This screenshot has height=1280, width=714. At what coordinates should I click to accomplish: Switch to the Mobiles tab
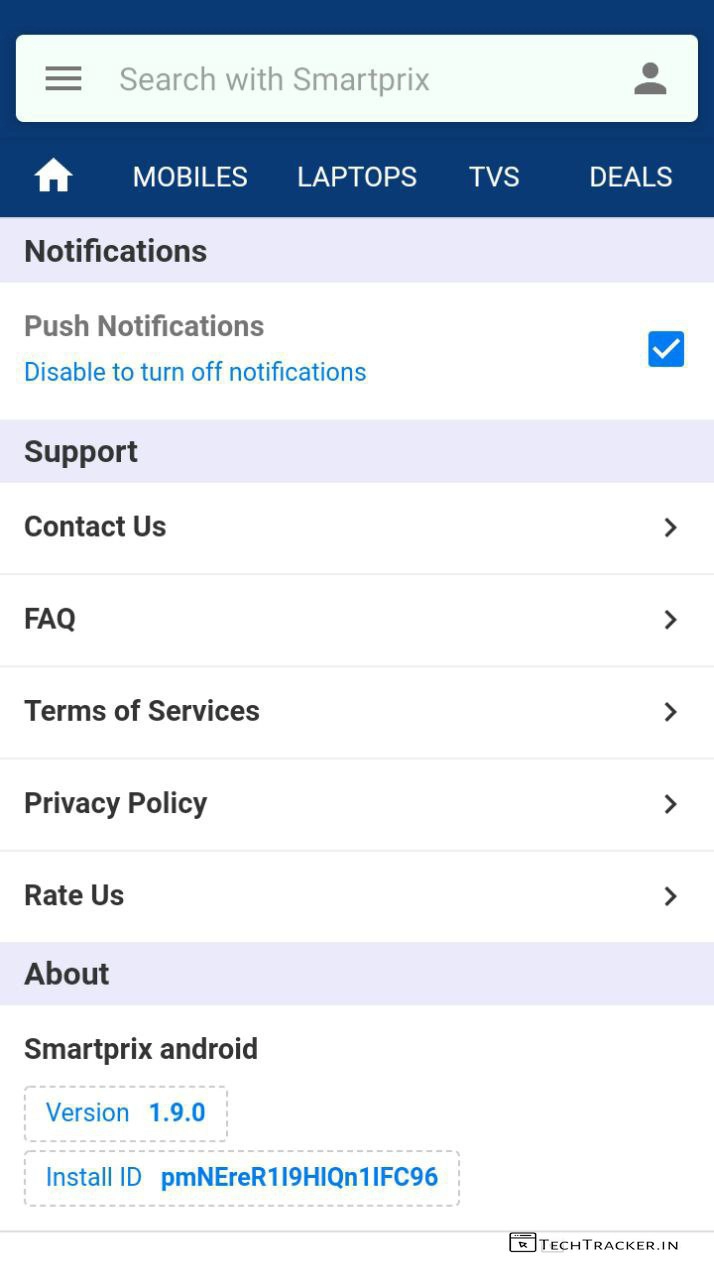(x=190, y=177)
